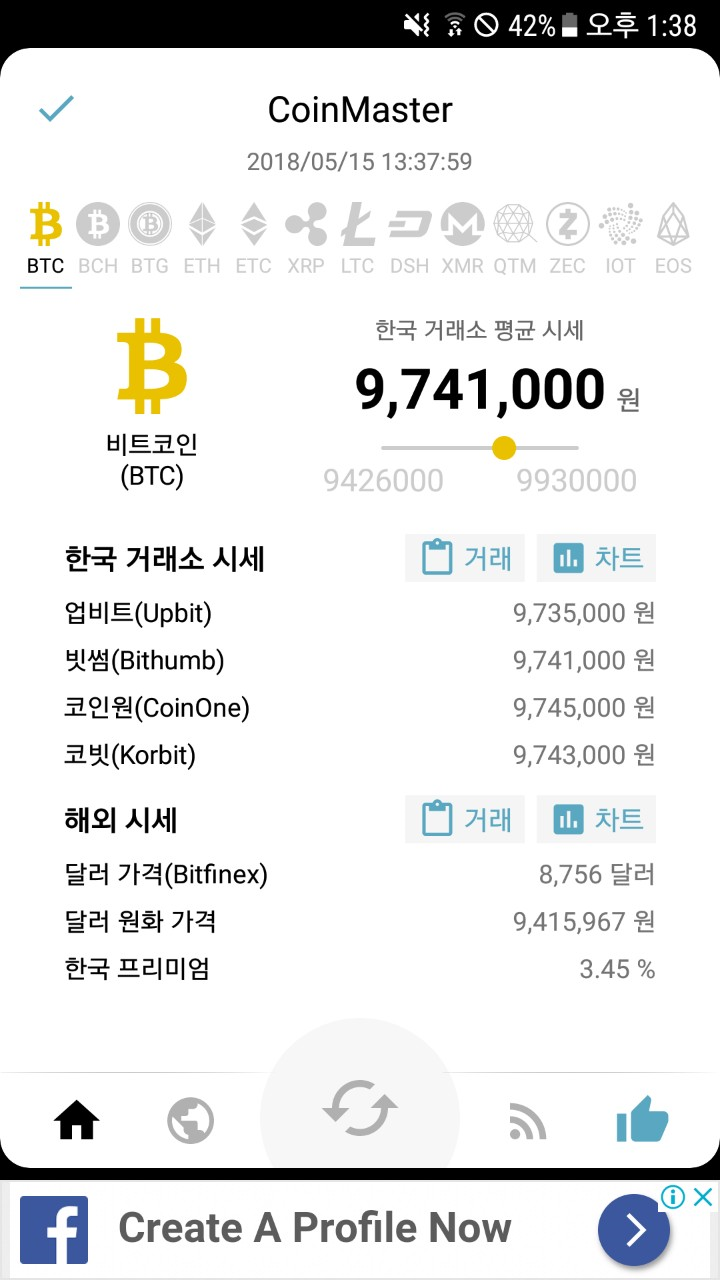Image resolution: width=720 pixels, height=1280 pixels.
Task: Refresh prices with the circular refresh icon
Action: (360, 1108)
